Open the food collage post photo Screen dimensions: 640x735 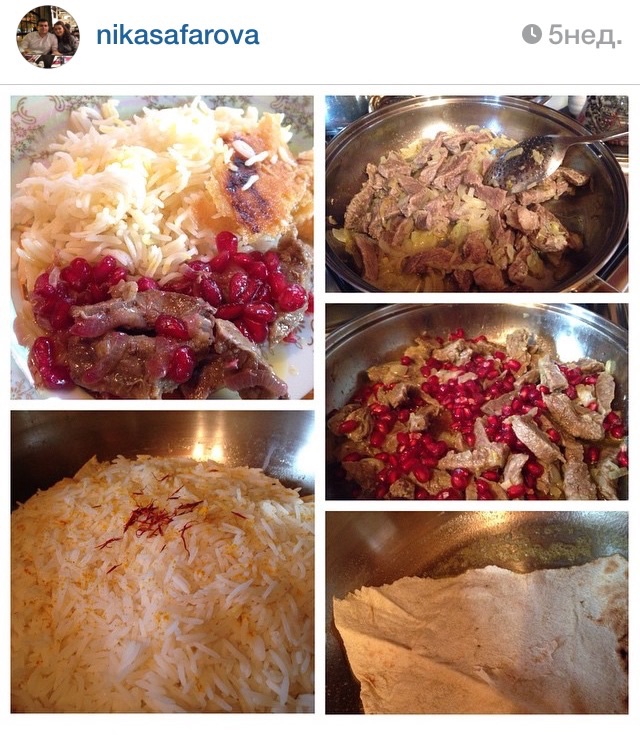click(320, 404)
